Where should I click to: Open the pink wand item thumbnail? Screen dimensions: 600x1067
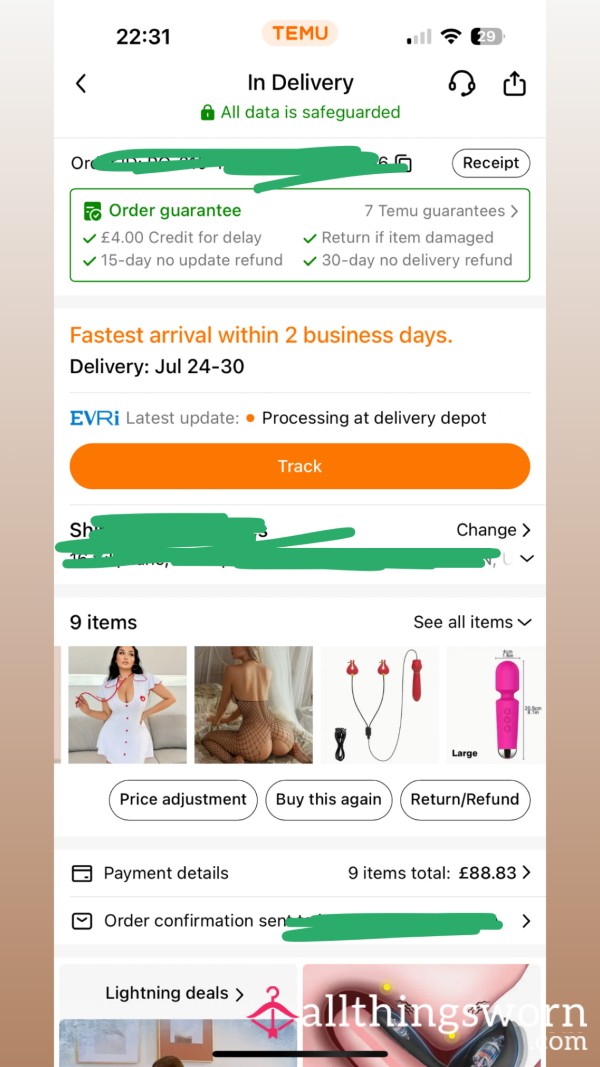click(x=496, y=705)
